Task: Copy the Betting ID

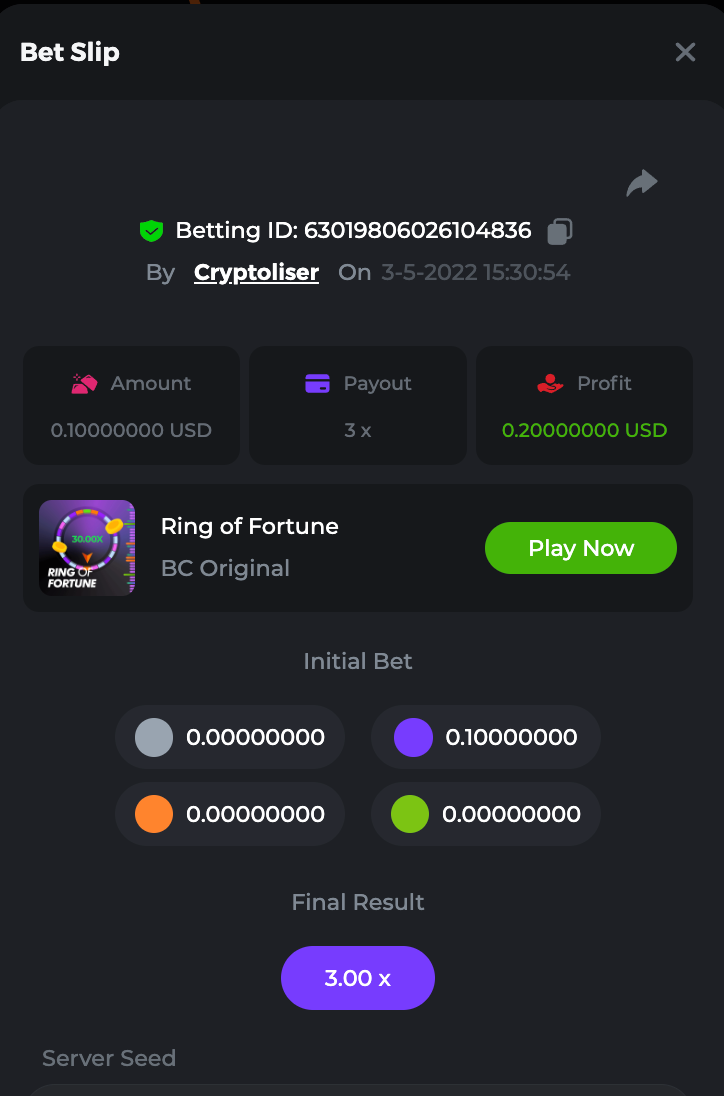Action: (560, 231)
